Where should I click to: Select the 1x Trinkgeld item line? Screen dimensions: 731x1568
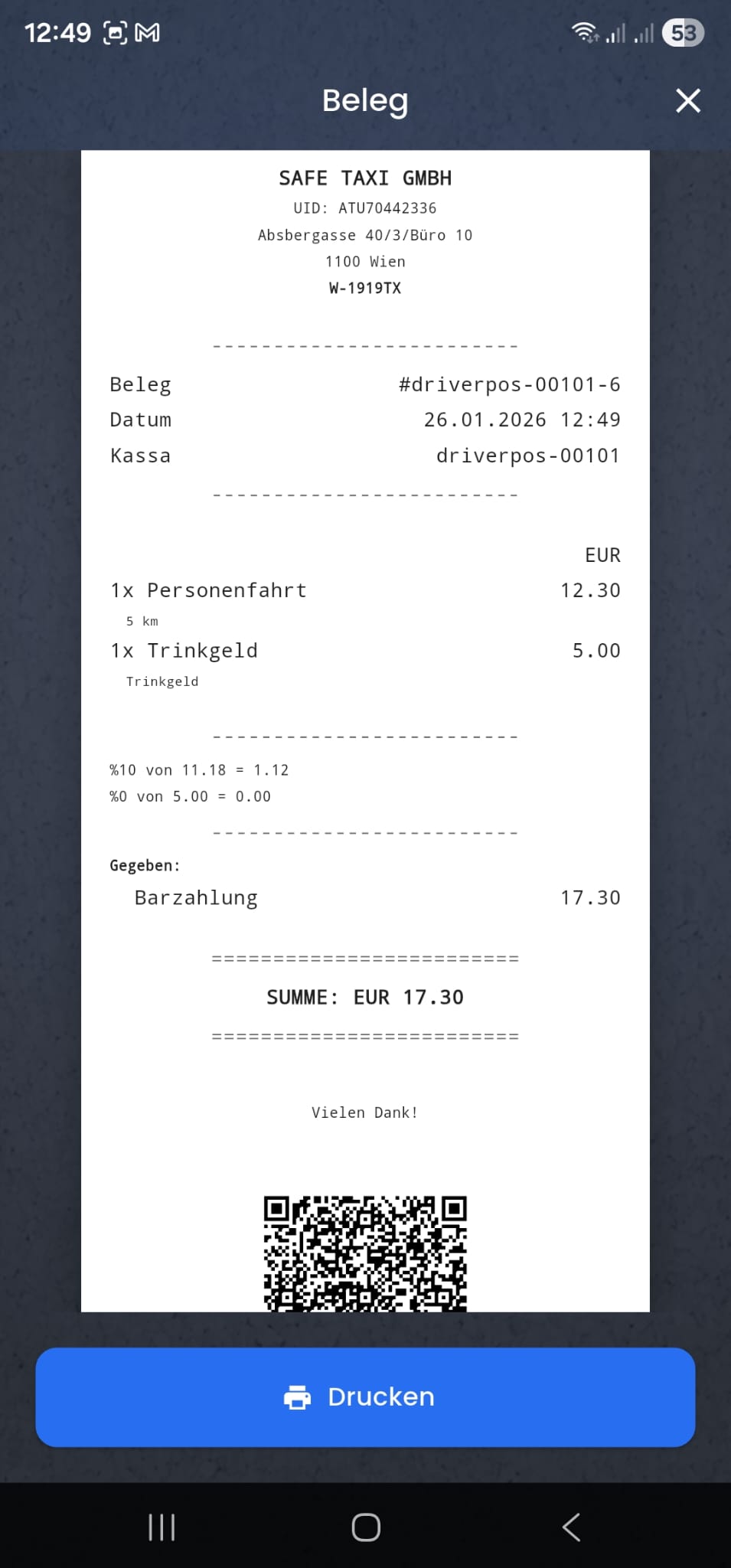point(184,650)
